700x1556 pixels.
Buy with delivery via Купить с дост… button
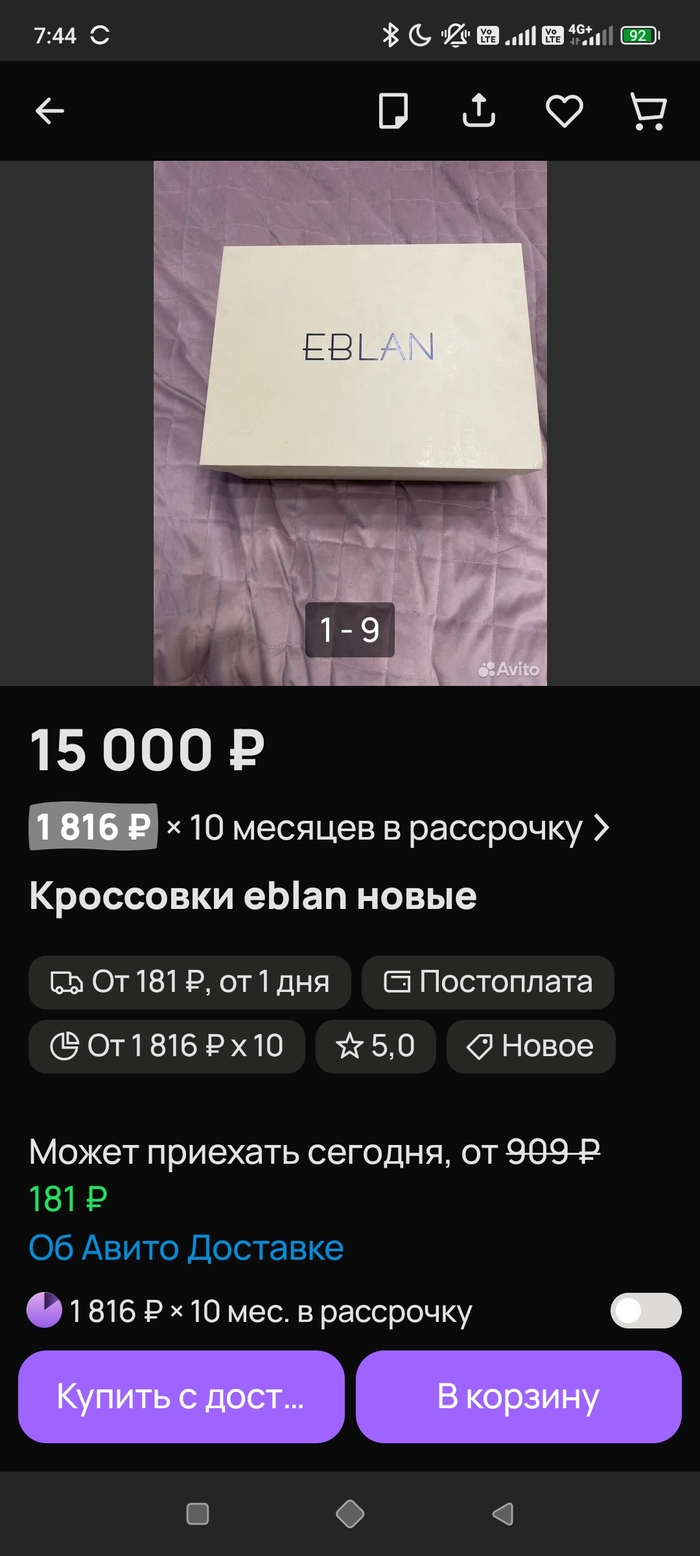click(x=181, y=1397)
